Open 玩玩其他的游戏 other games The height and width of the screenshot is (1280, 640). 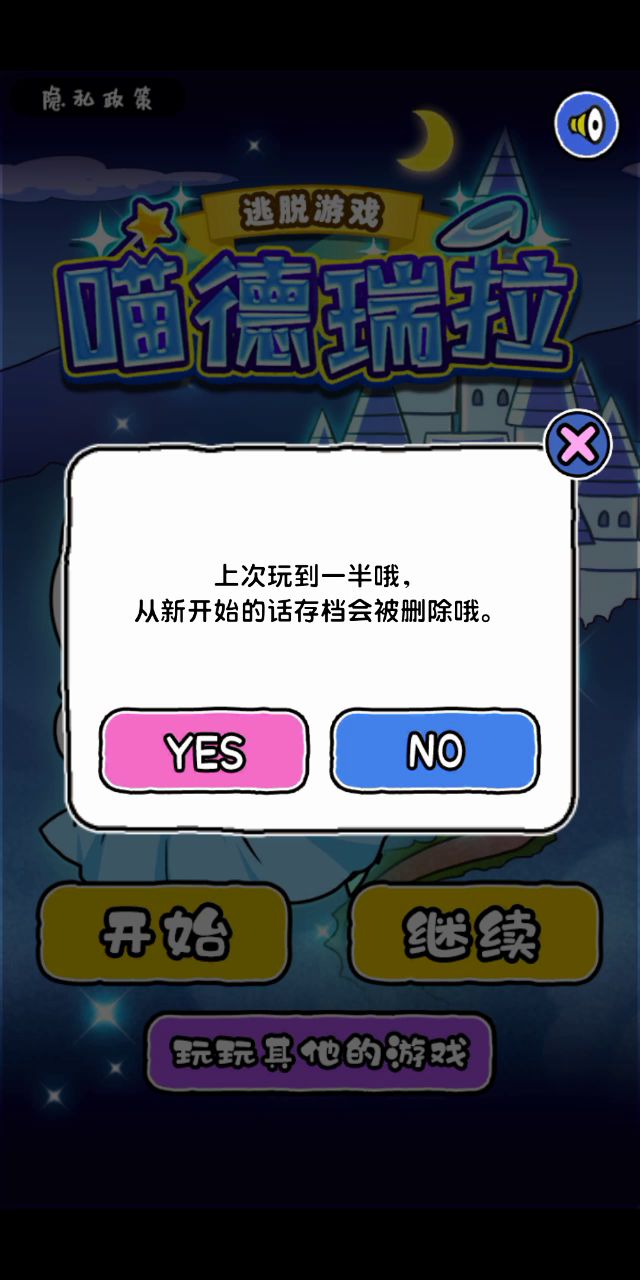click(320, 1053)
